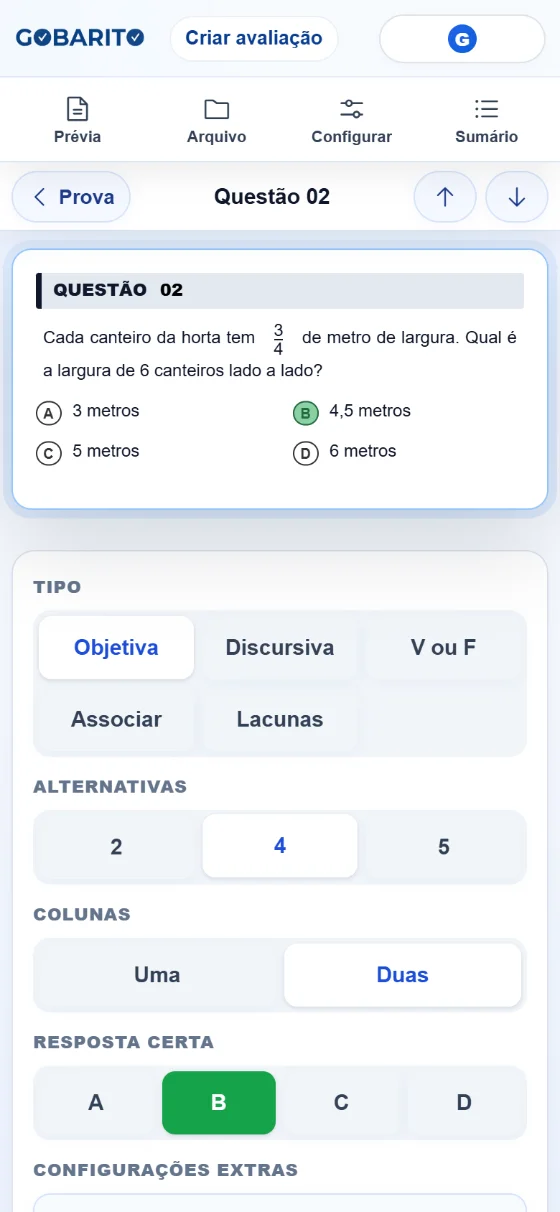Mark C as the correct answer
This screenshot has width=560, height=1212.
341,1103
